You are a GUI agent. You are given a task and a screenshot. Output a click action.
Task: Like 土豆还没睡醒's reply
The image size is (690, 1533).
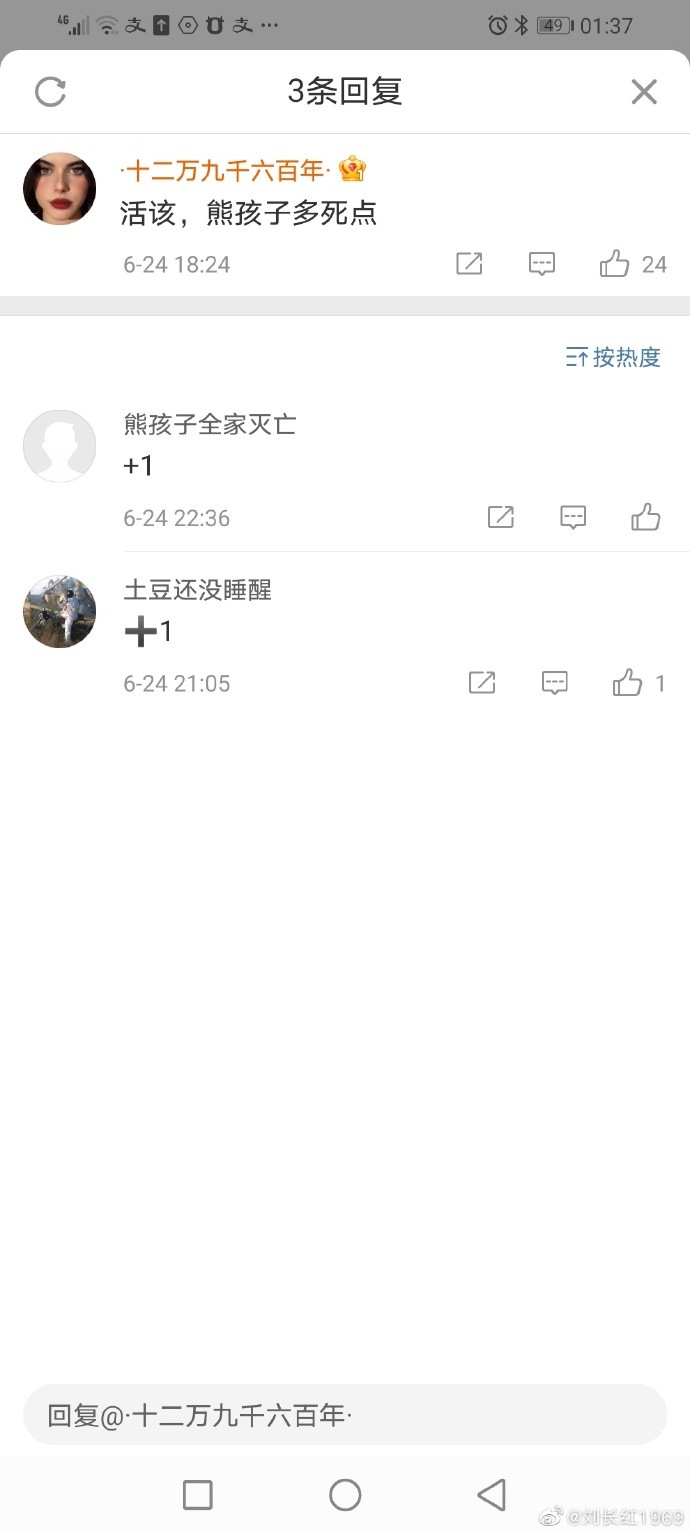(x=628, y=683)
